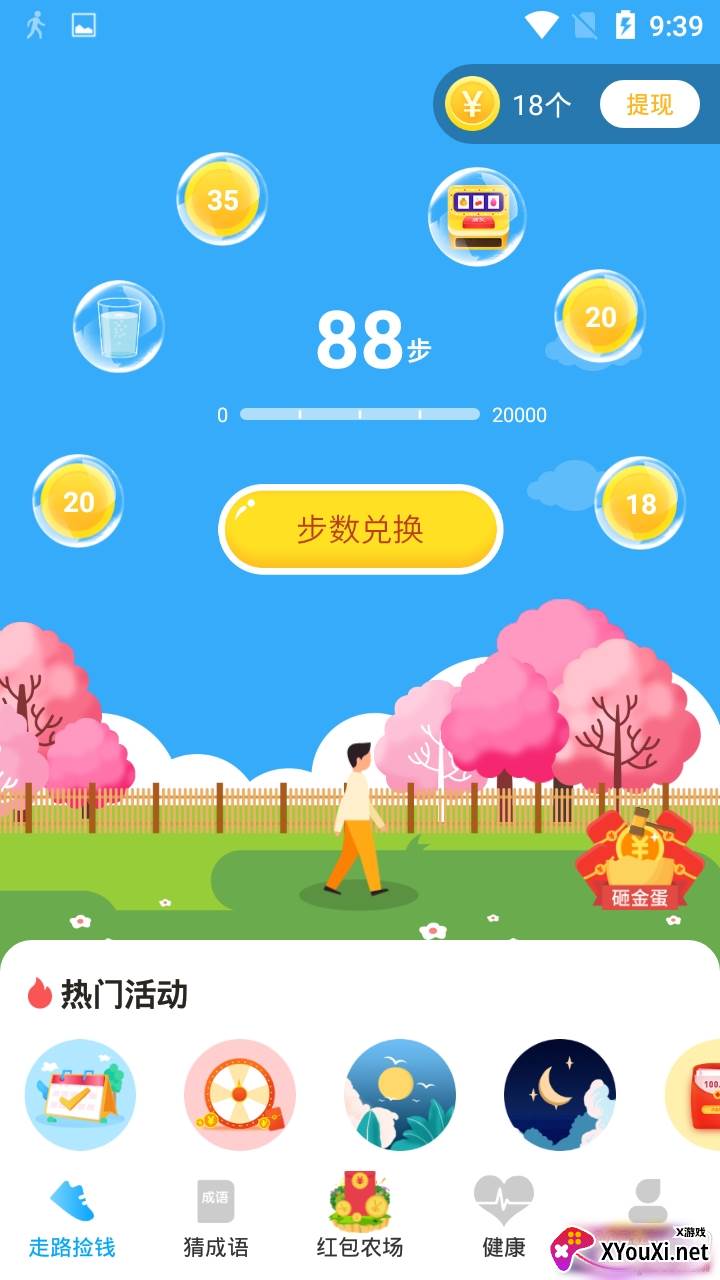This screenshot has width=720, height=1280.
Task: Switch to the 红包农场 tab
Action: [360, 1217]
